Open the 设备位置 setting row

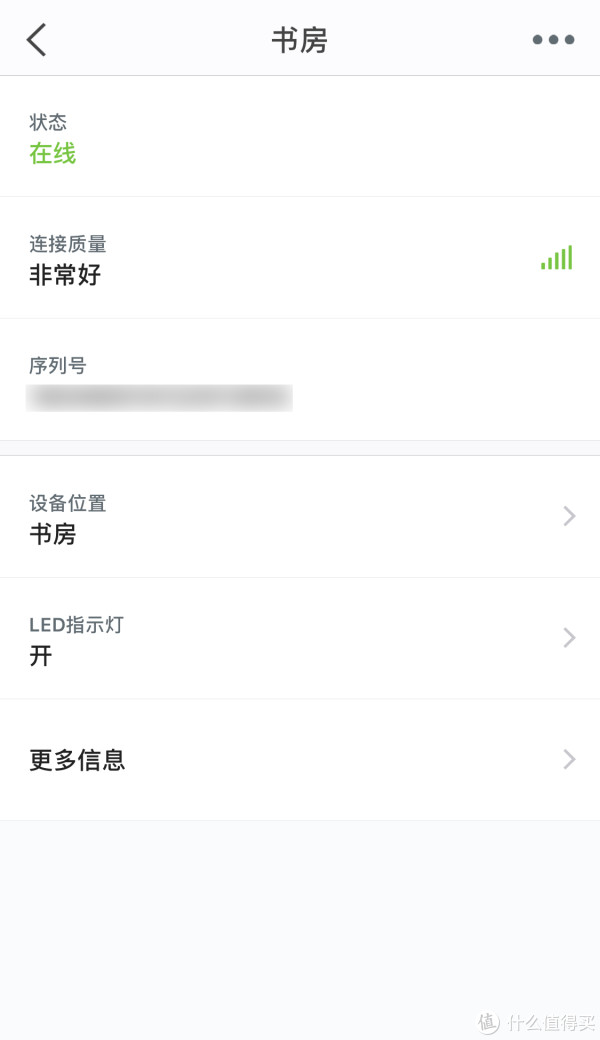300,517
